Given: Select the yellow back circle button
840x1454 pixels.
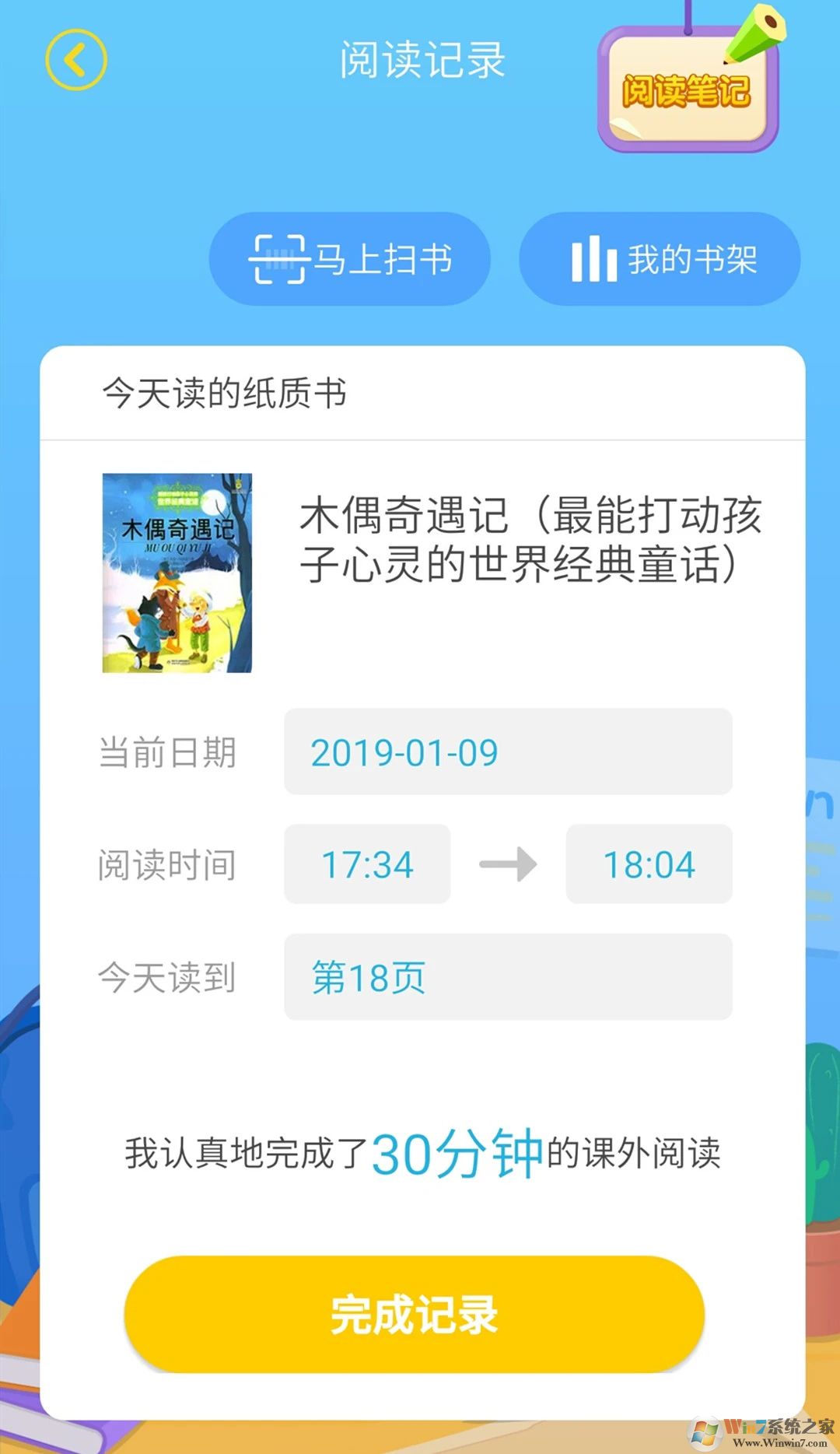Looking at the screenshot, I should 75,58.
